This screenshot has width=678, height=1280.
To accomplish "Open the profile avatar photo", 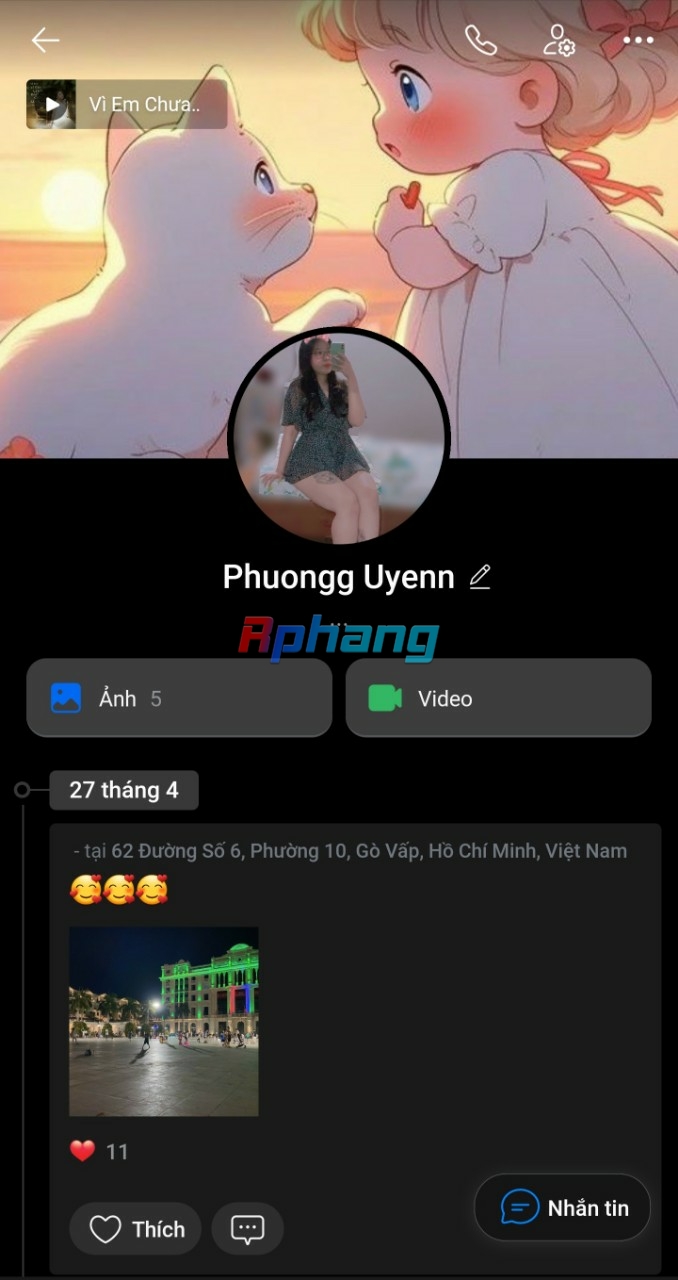I will (339, 438).
